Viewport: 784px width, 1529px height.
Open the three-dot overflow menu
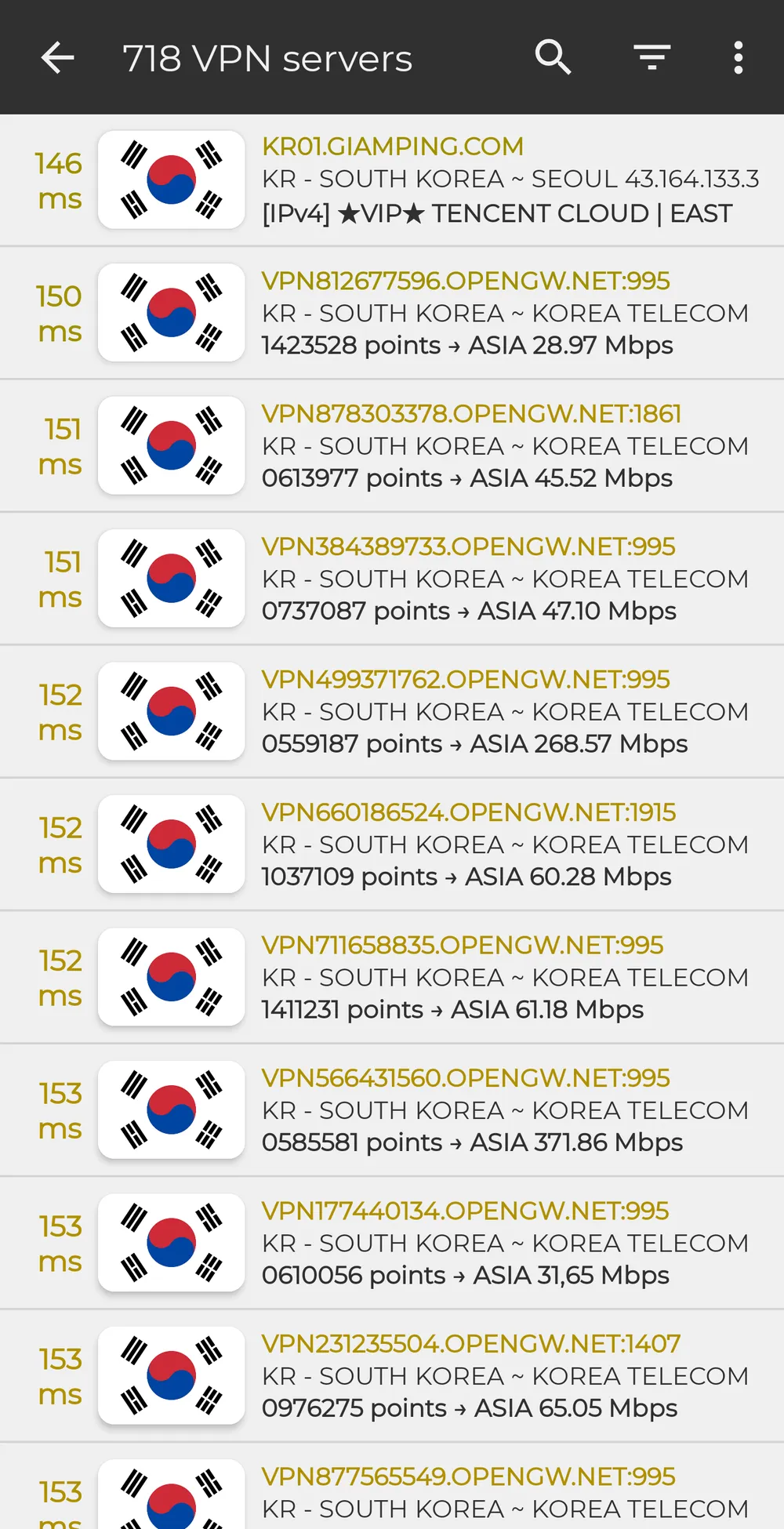click(738, 57)
